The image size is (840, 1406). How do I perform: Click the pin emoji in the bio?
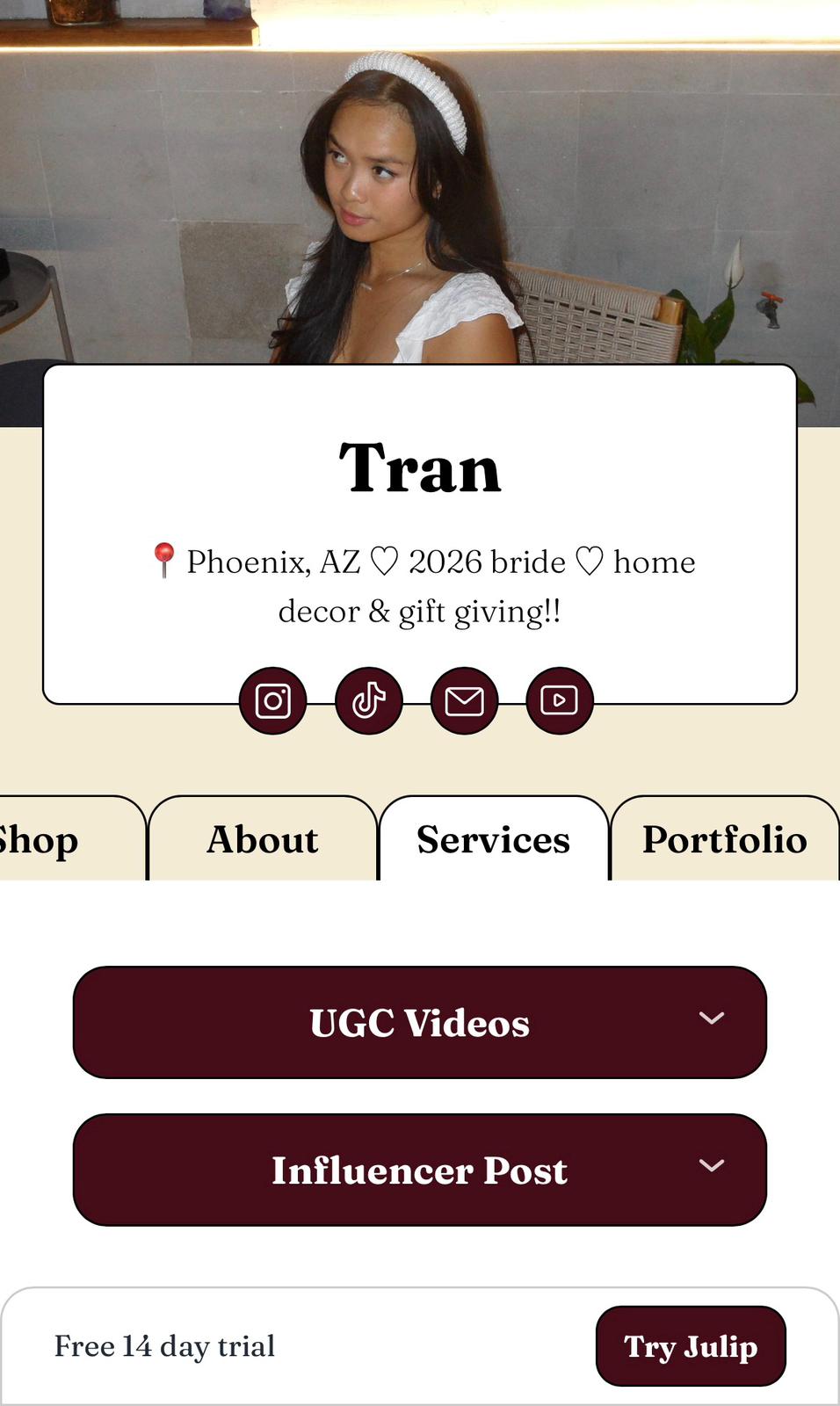click(x=165, y=560)
